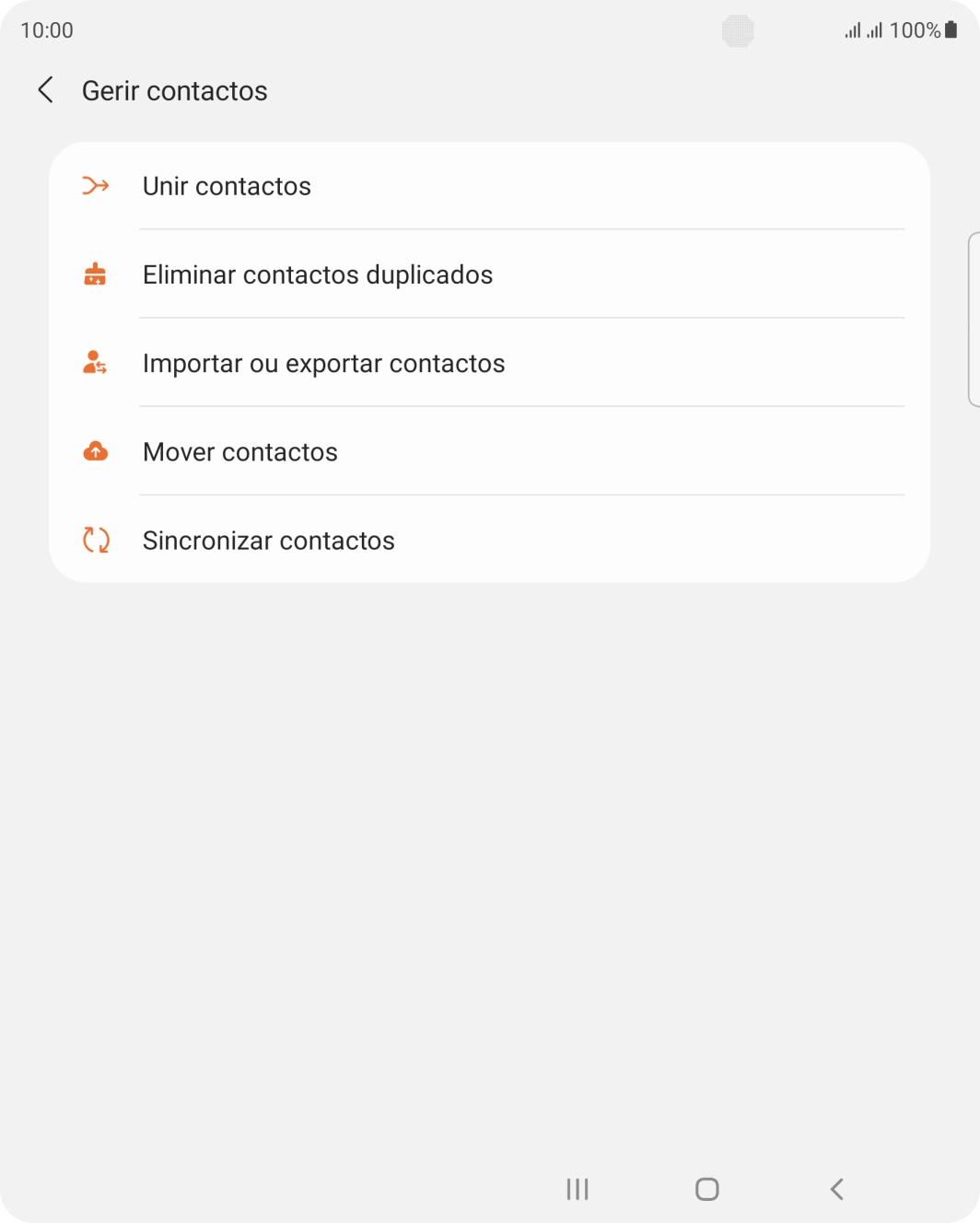The height and width of the screenshot is (1223, 980).
Task: Tap the navigation bar back button
Action: tap(836, 1189)
